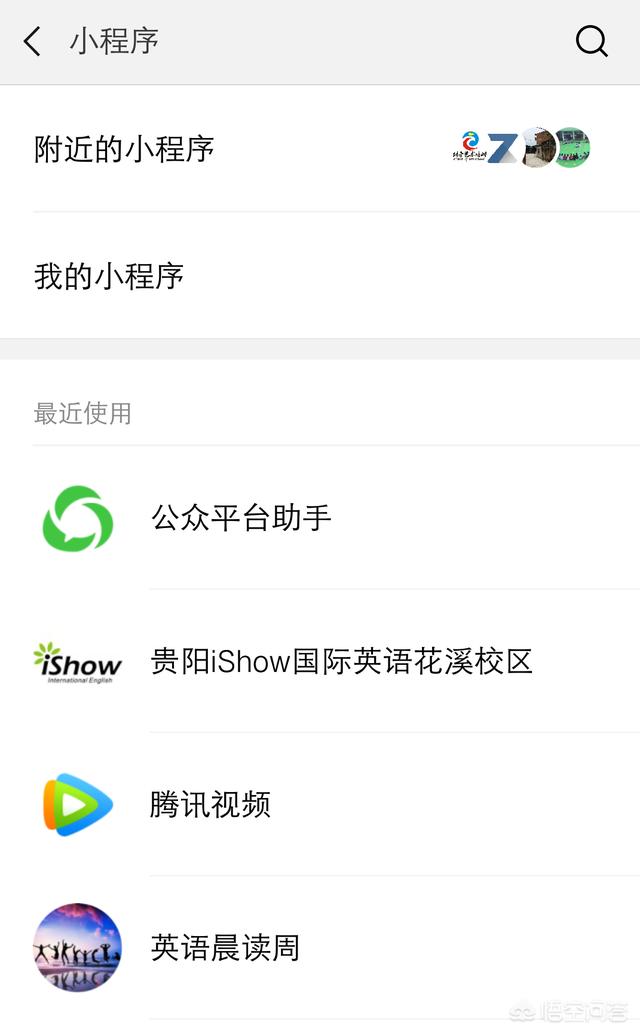
Task: Launch 腾讯视频 mini program
Action: 320,805
